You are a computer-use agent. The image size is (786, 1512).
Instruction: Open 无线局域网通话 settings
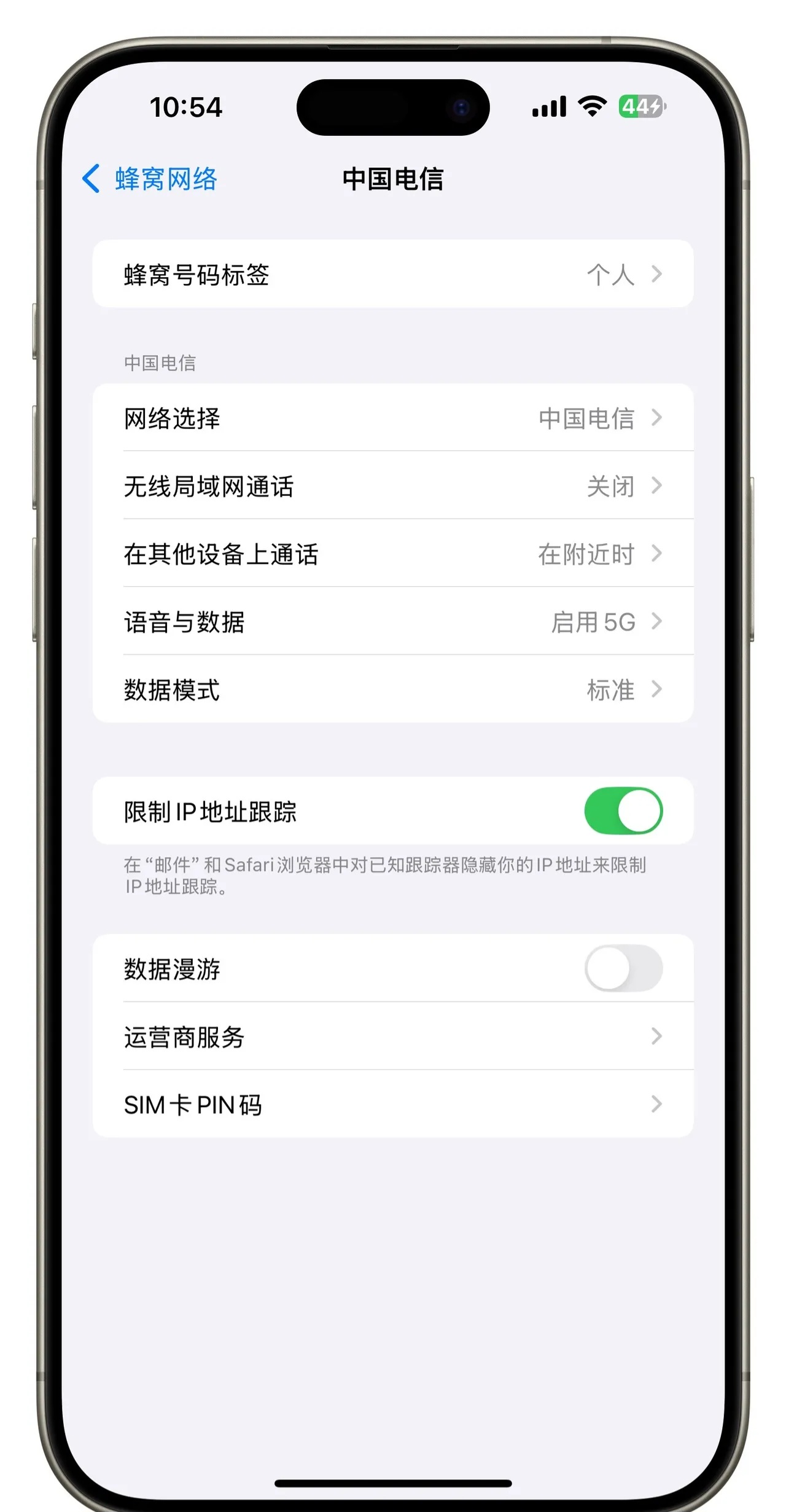(393, 486)
